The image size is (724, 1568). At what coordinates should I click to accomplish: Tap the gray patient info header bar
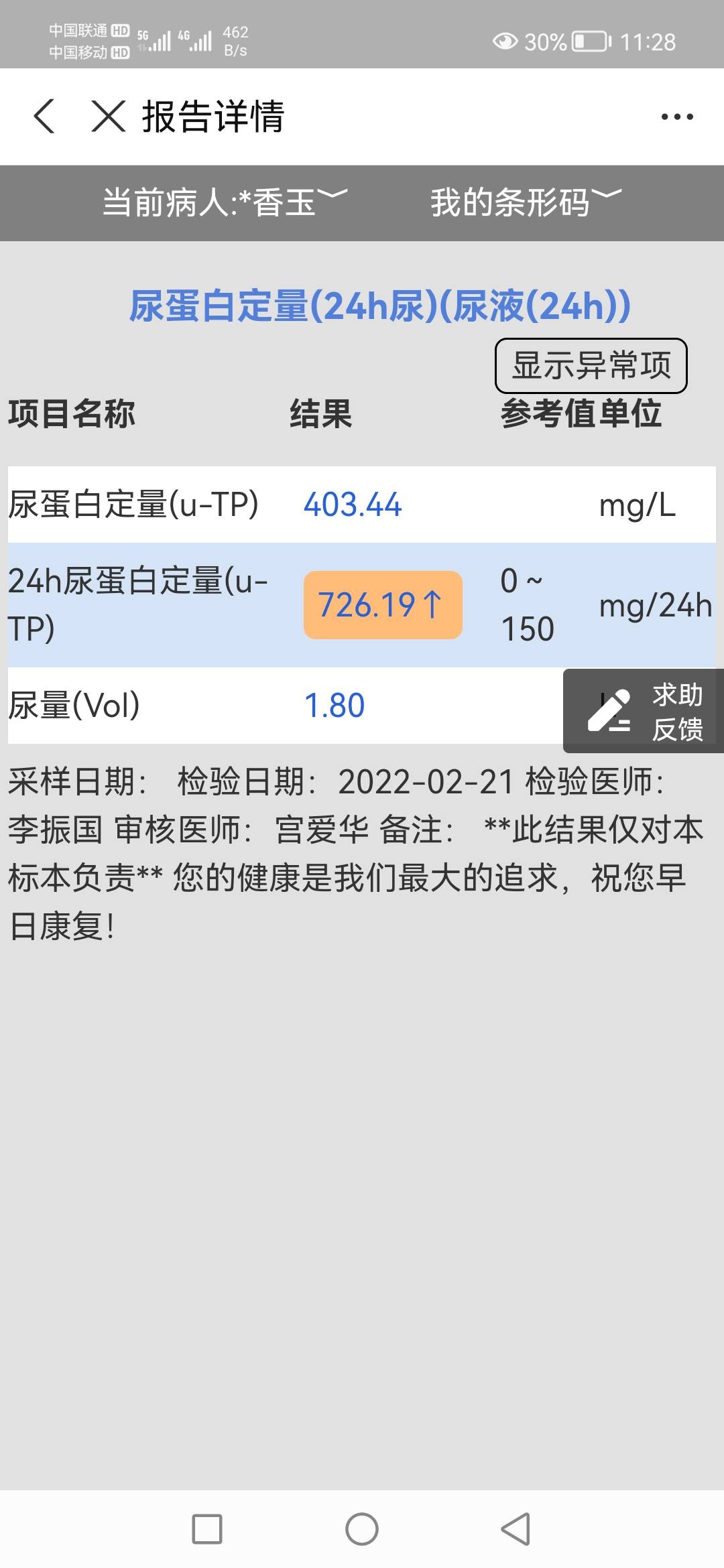tap(361, 200)
